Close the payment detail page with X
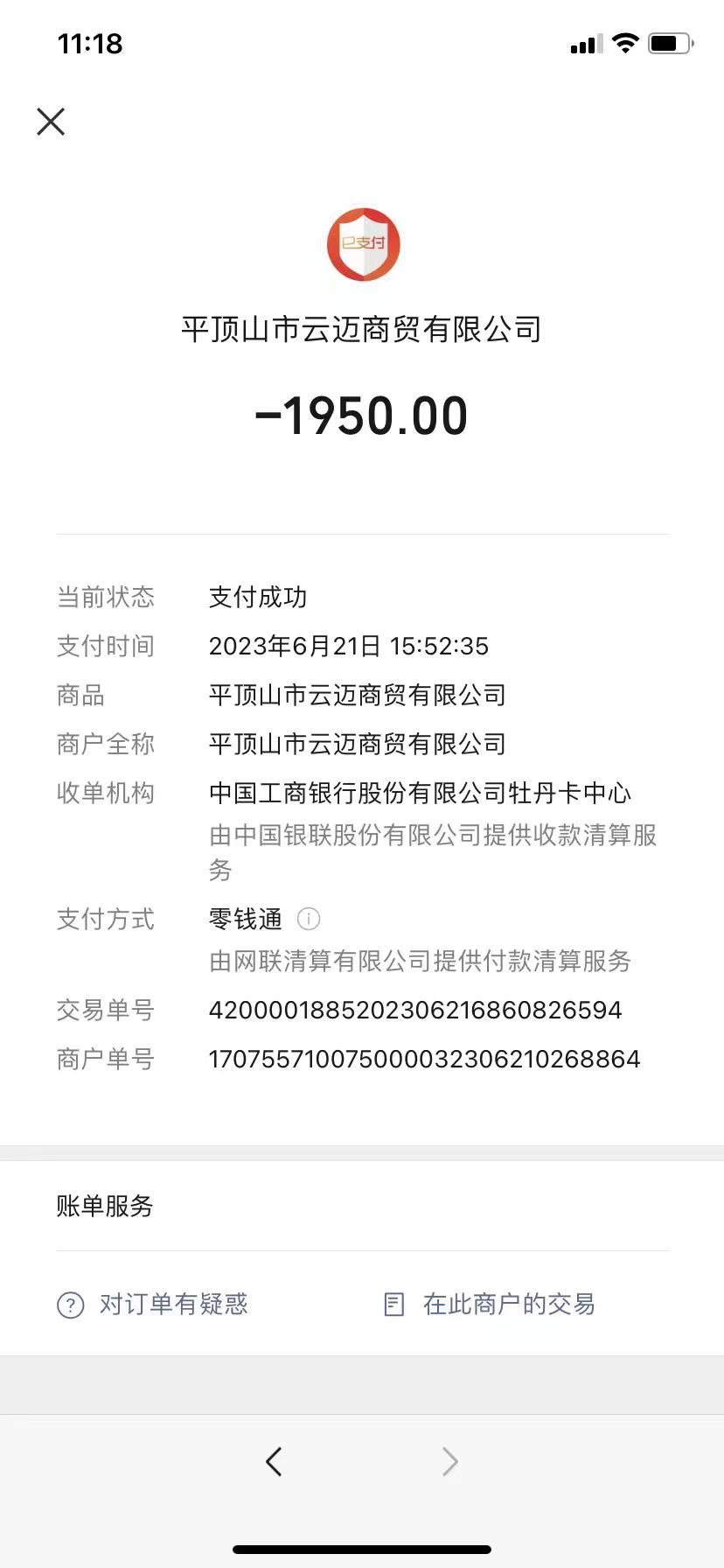The height and width of the screenshot is (1568, 724). click(x=50, y=122)
